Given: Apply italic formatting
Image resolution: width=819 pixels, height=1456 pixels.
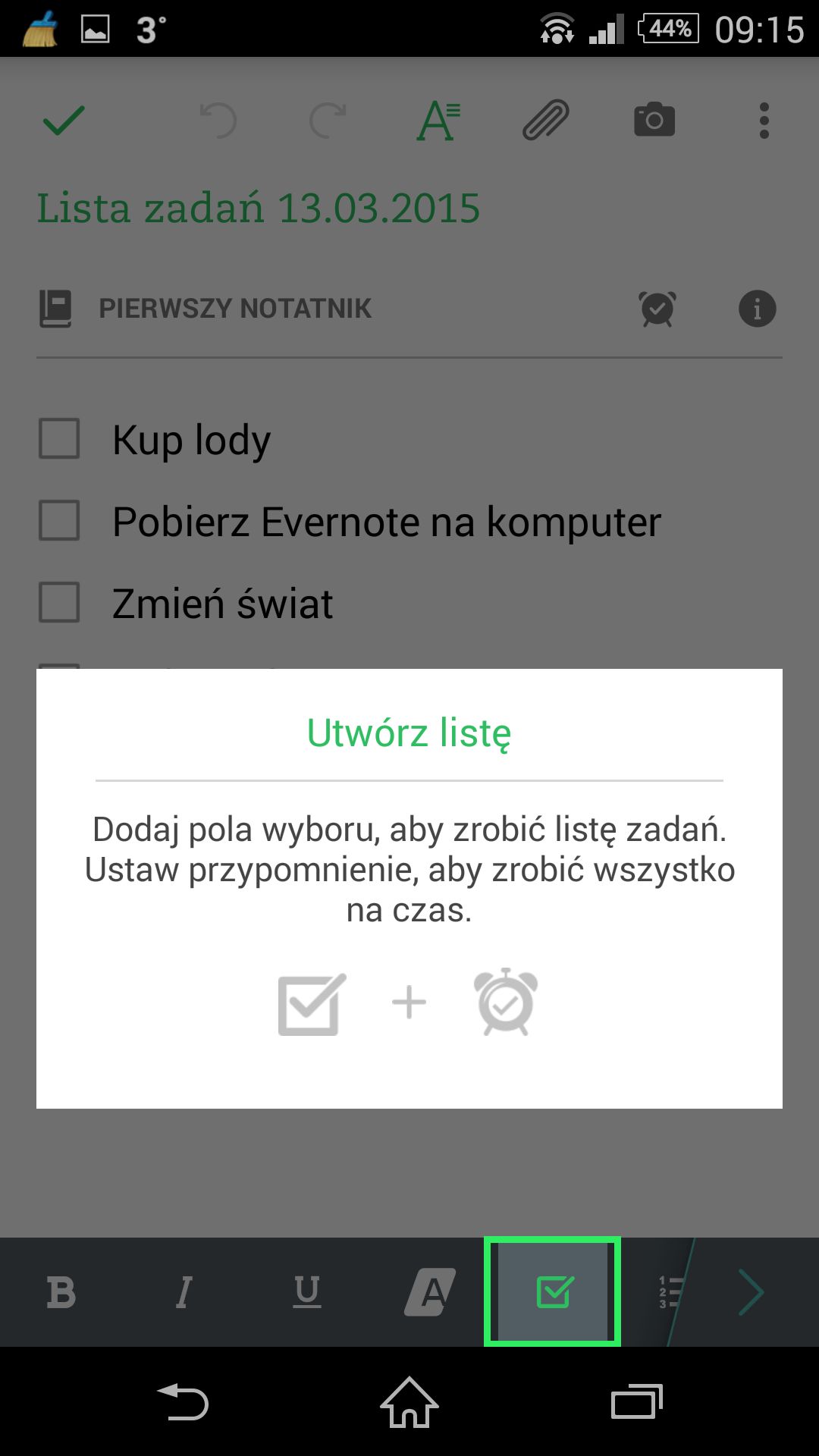Looking at the screenshot, I should 184,1292.
